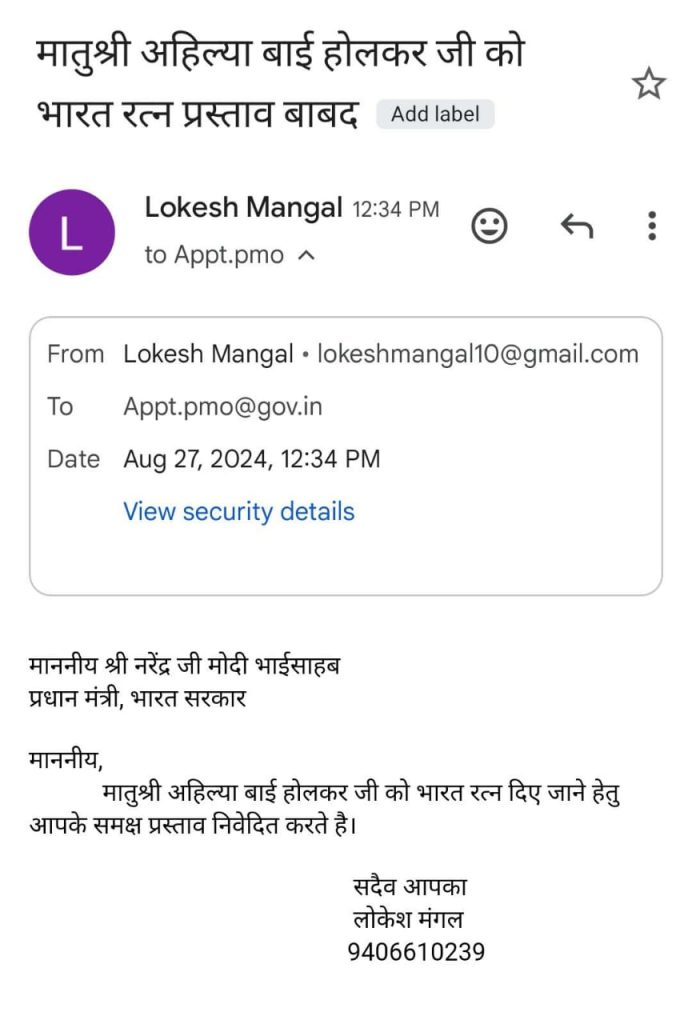
Task: Reply to Lokesh Mangal's email
Action: pos(576,227)
